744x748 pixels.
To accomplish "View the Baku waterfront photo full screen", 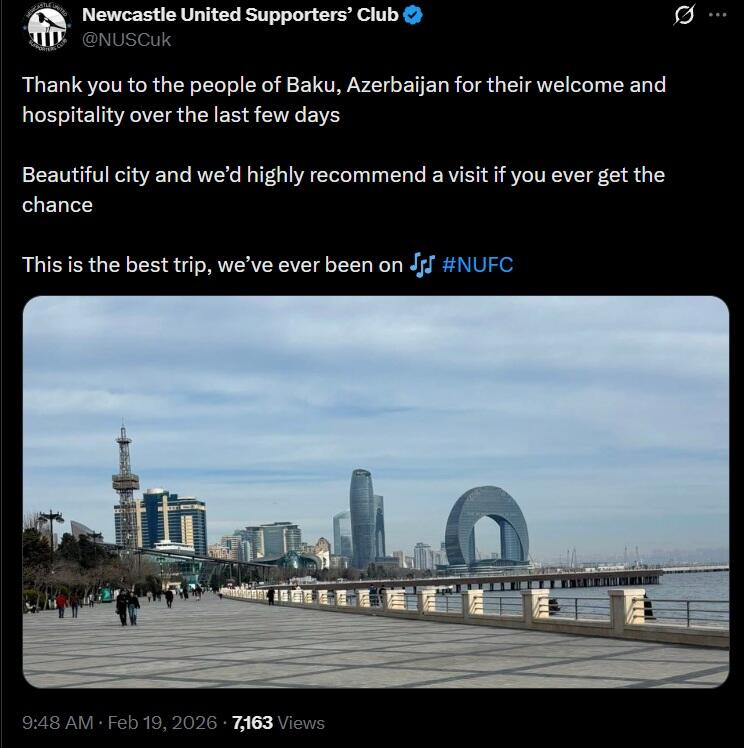I will pyautogui.click(x=375, y=492).
